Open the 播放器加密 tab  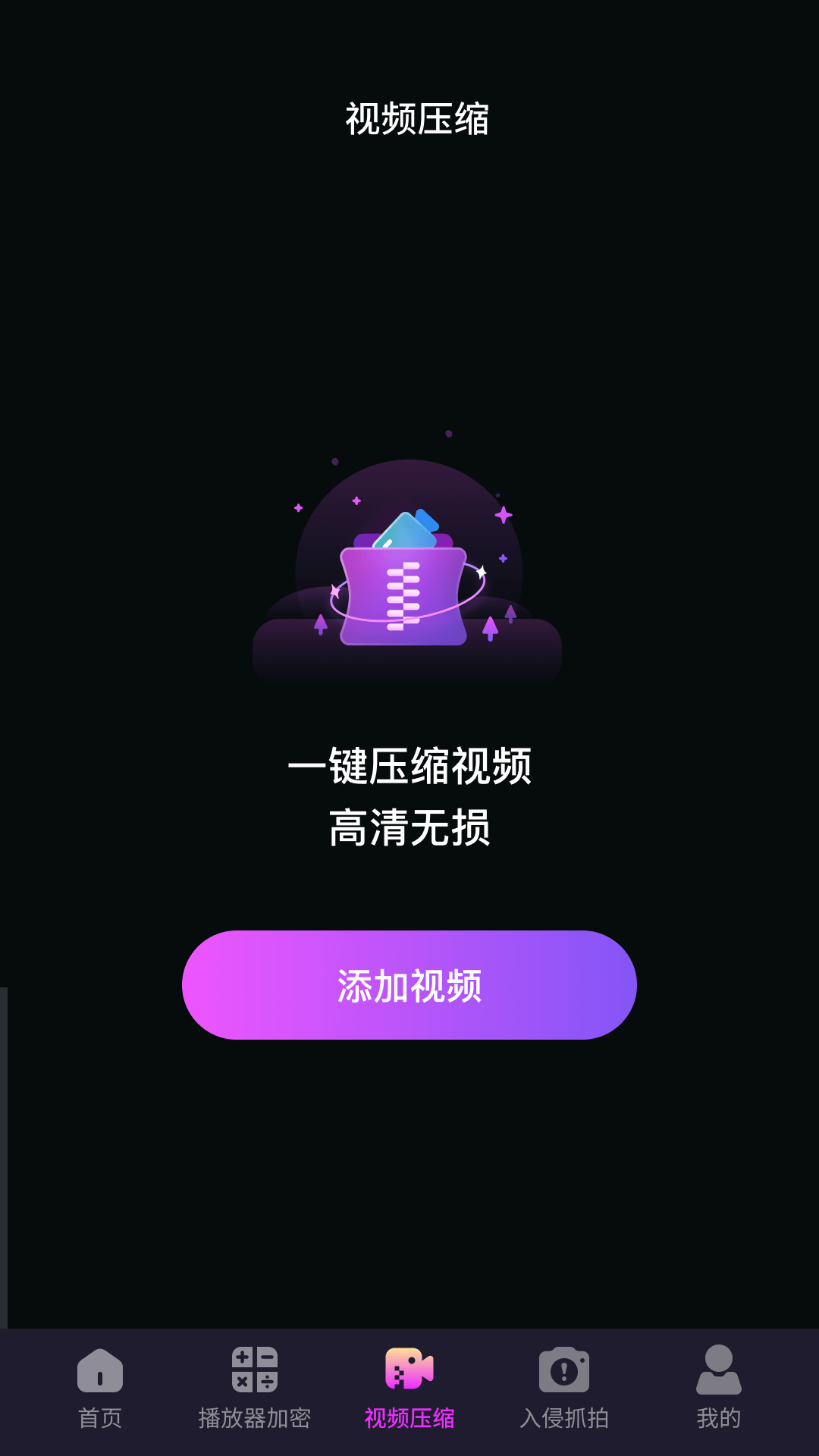pos(255,1389)
